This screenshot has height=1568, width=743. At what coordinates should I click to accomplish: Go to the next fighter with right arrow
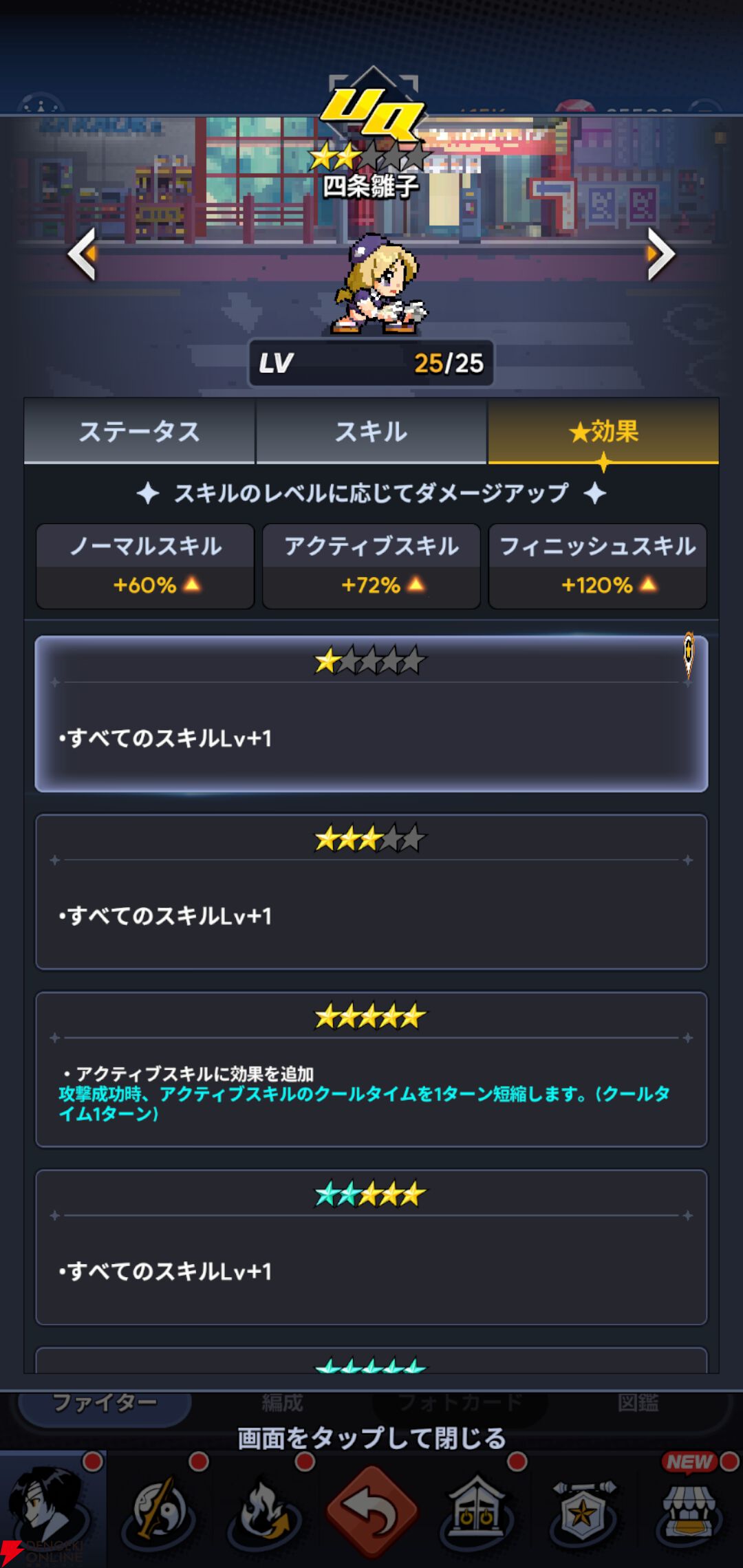click(x=660, y=254)
